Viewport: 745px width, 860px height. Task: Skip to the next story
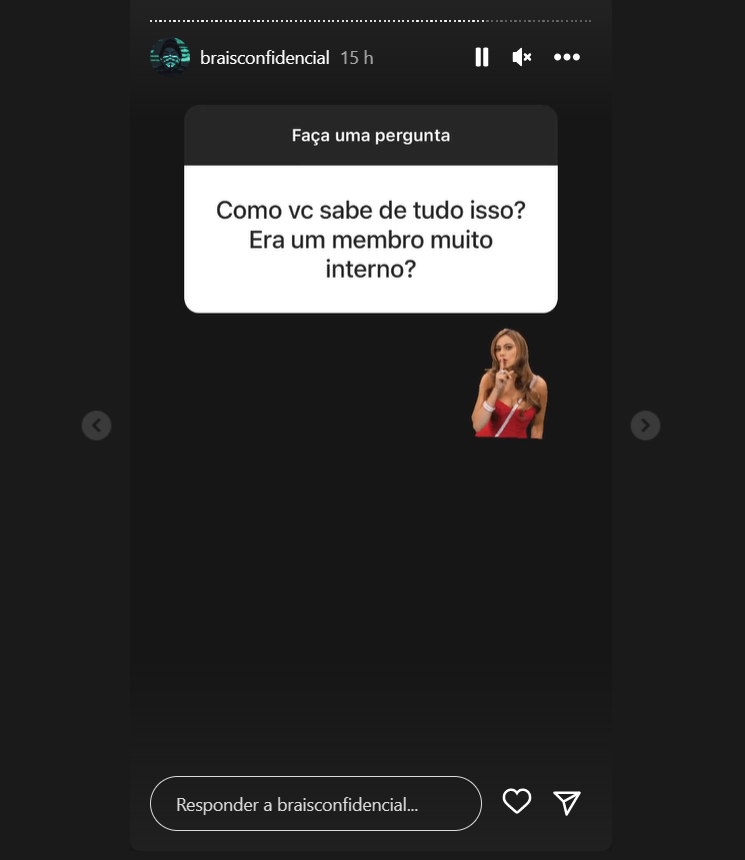645,425
